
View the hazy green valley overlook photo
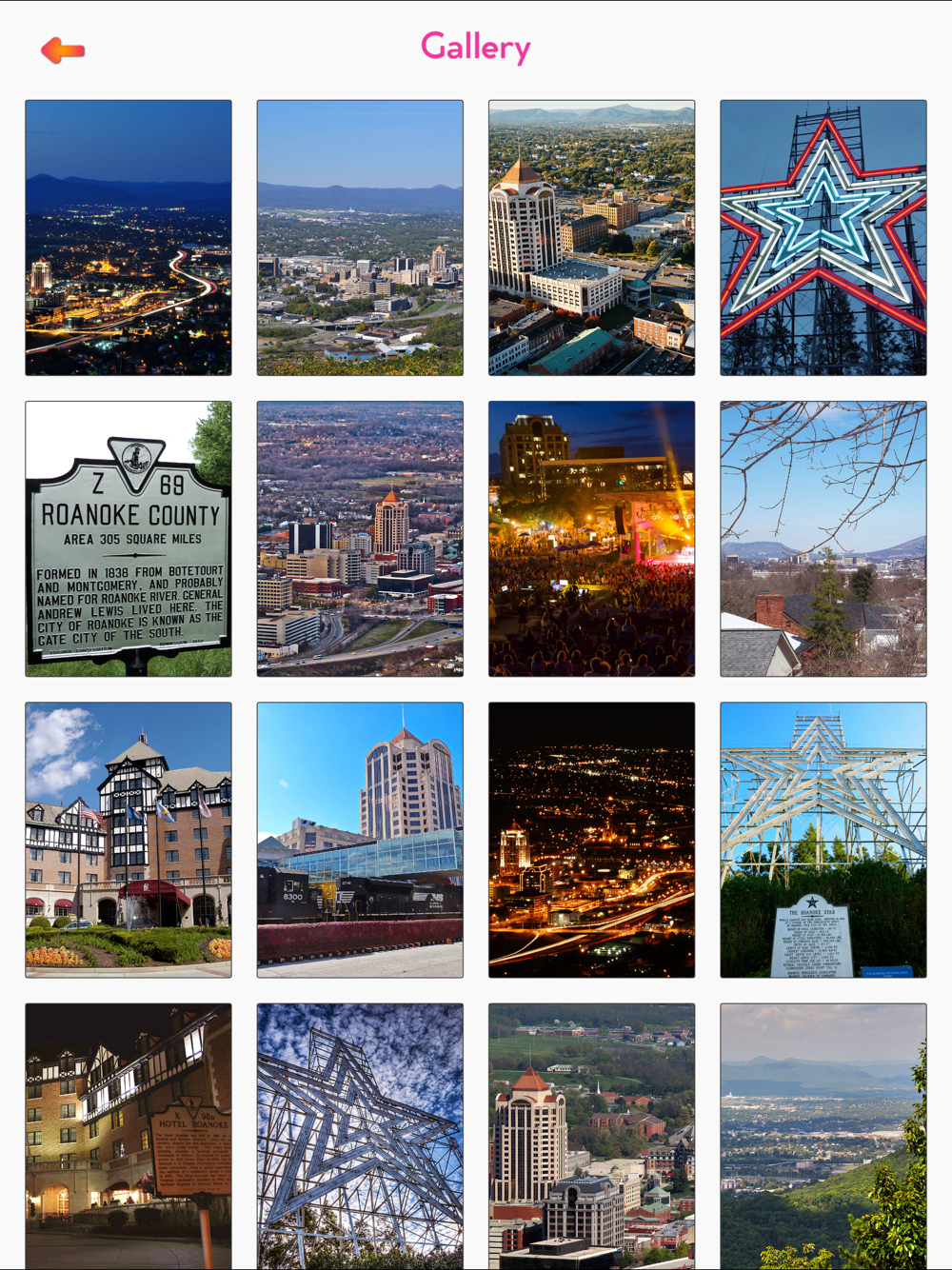[x=823, y=1137]
